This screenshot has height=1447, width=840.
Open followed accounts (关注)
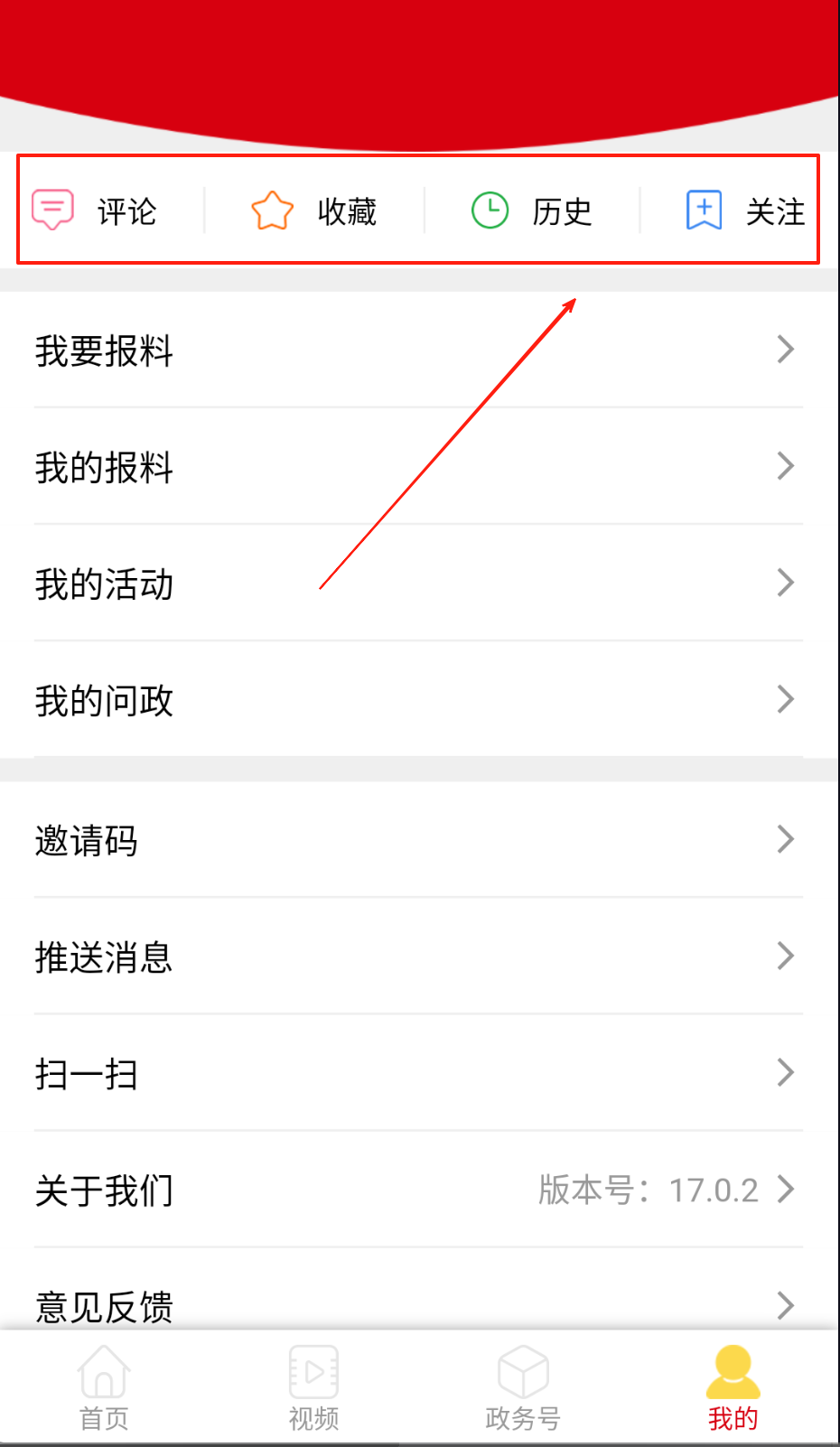coord(744,211)
